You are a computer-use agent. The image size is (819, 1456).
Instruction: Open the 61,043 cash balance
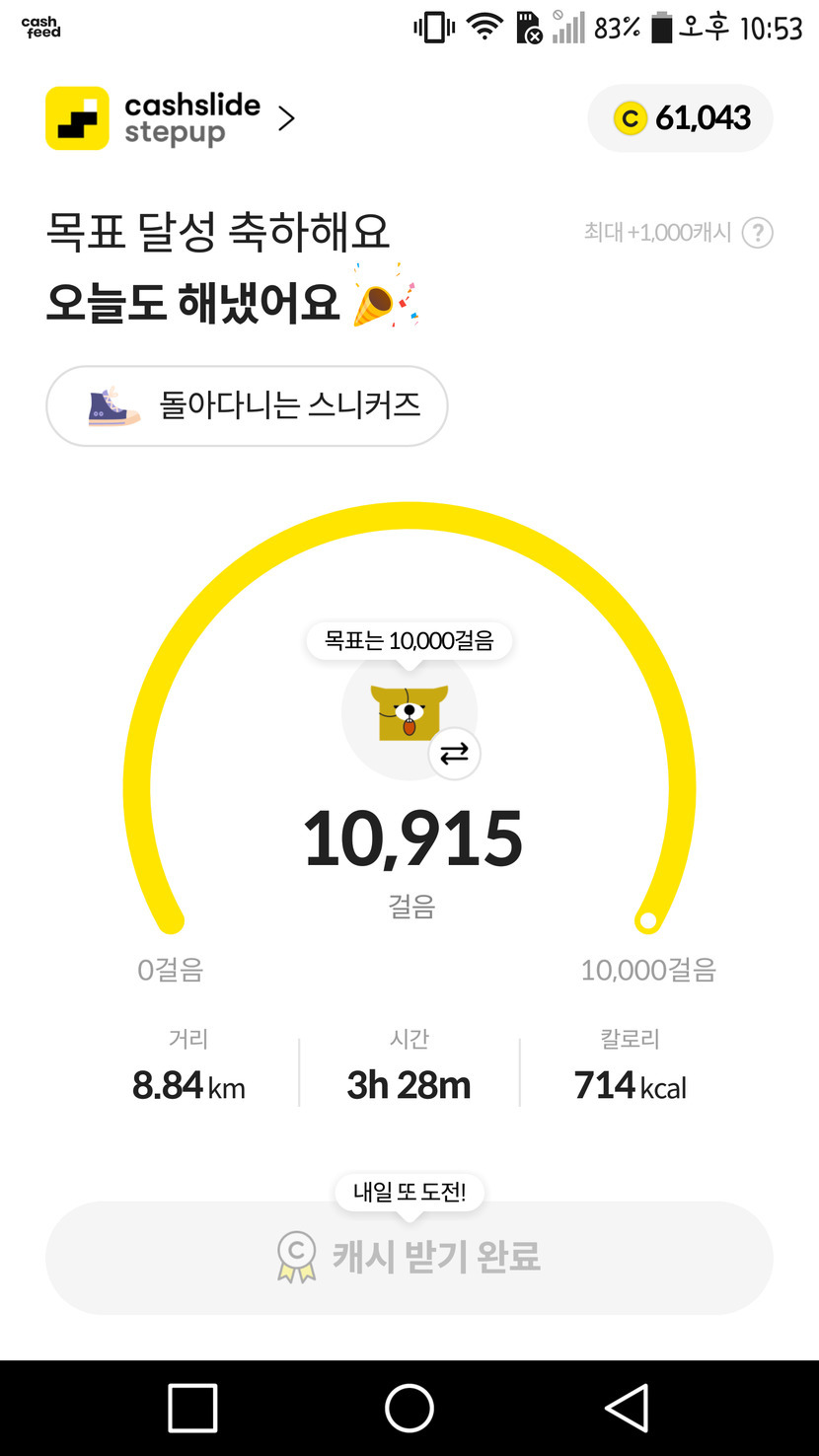681,118
